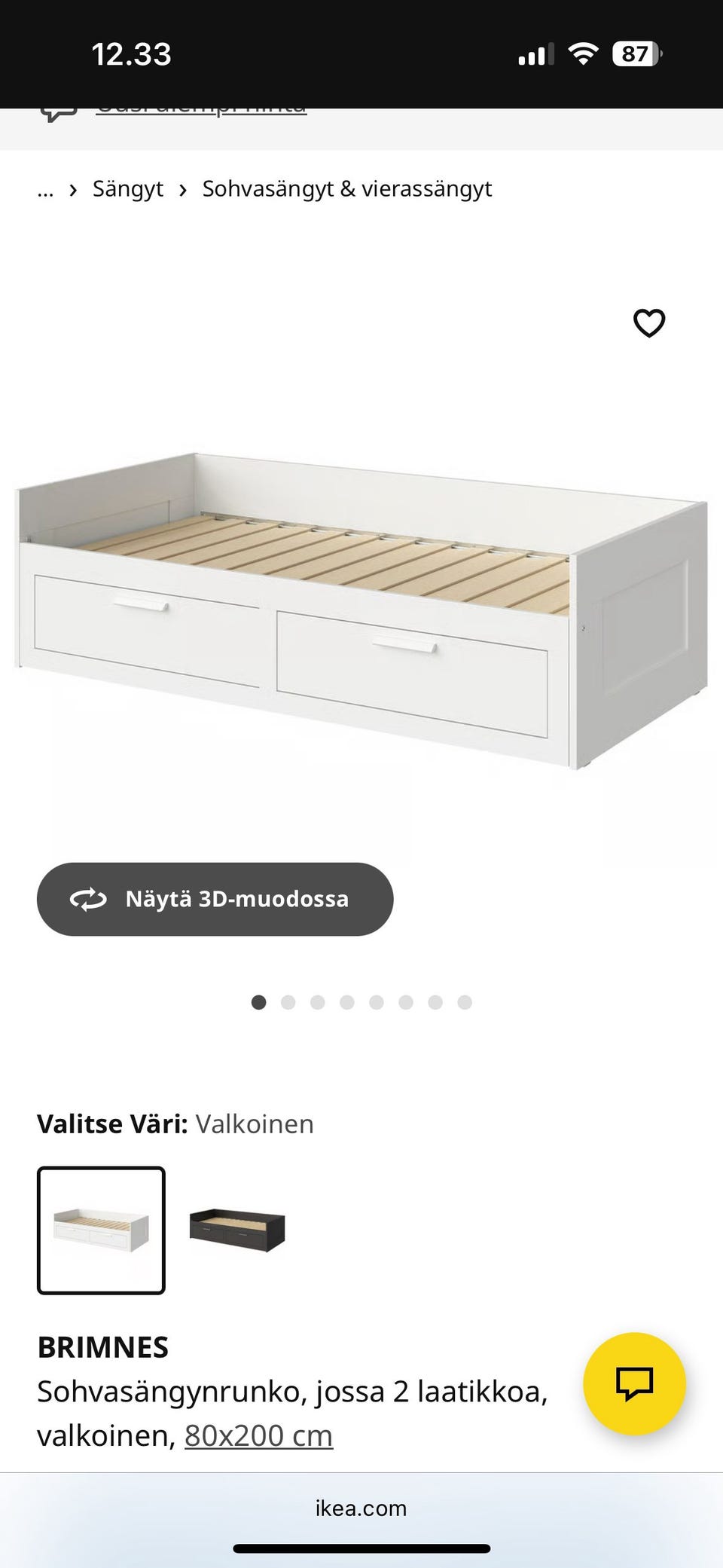Open Sängyt breadcrumb link
This screenshot has width=723, height=1568.
click(x=127, y=188)
